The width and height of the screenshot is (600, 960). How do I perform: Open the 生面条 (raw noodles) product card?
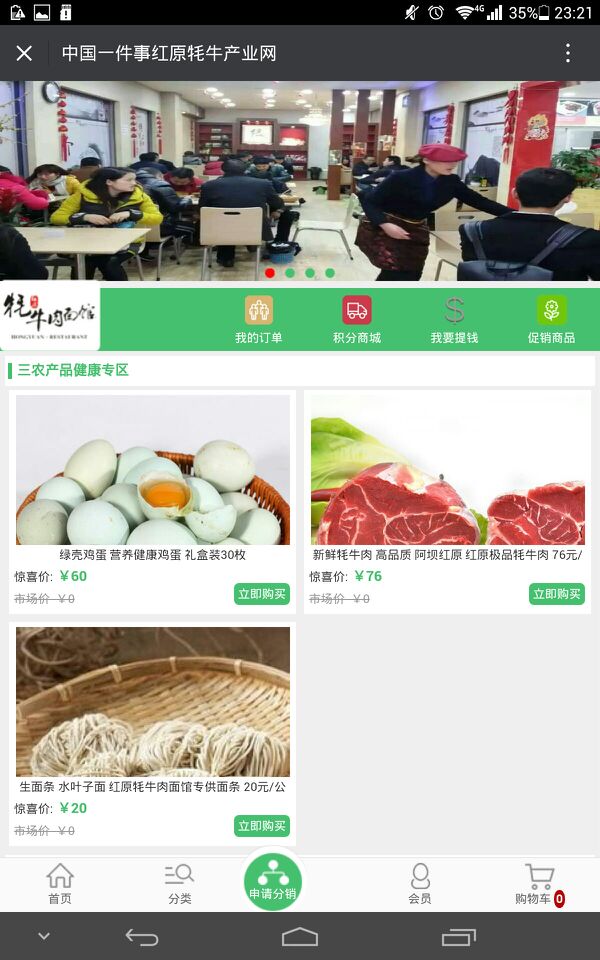click(153, 702)
